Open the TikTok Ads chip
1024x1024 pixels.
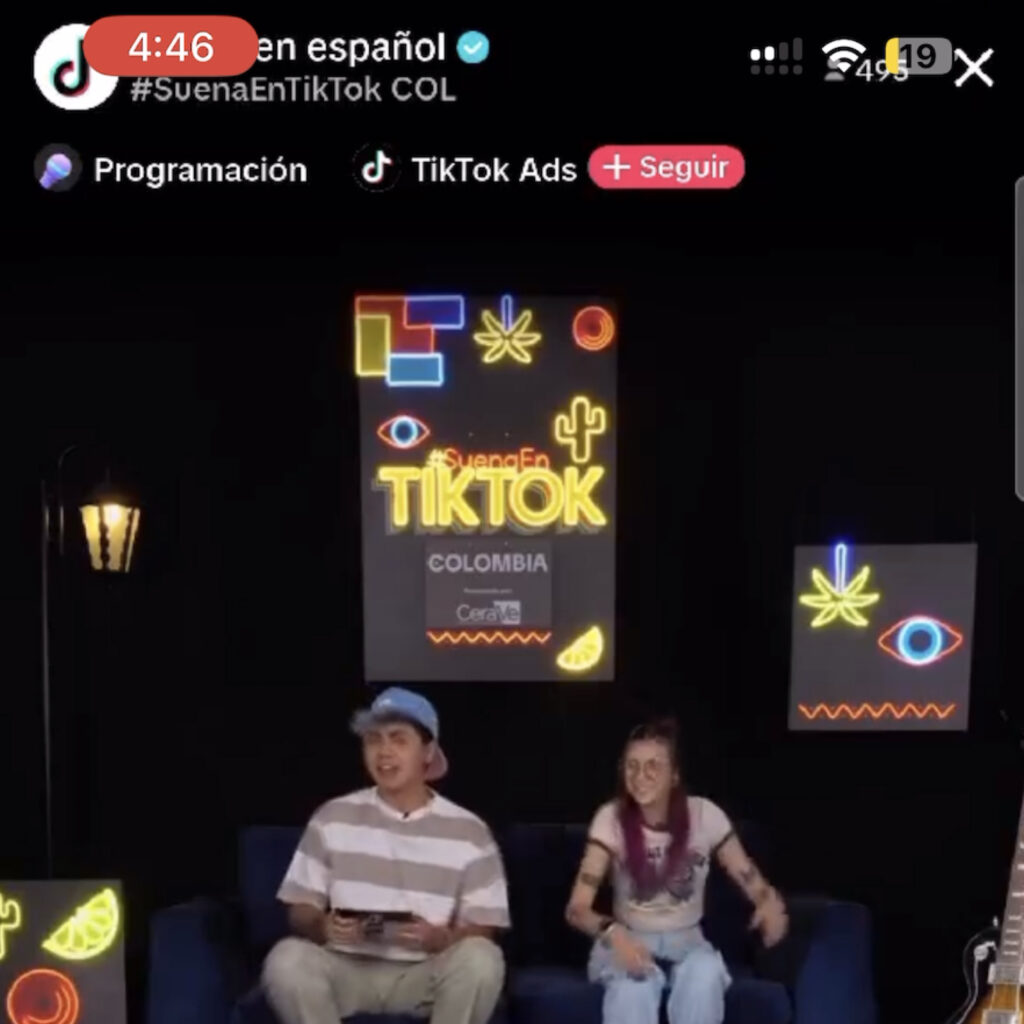pos(467,170)
